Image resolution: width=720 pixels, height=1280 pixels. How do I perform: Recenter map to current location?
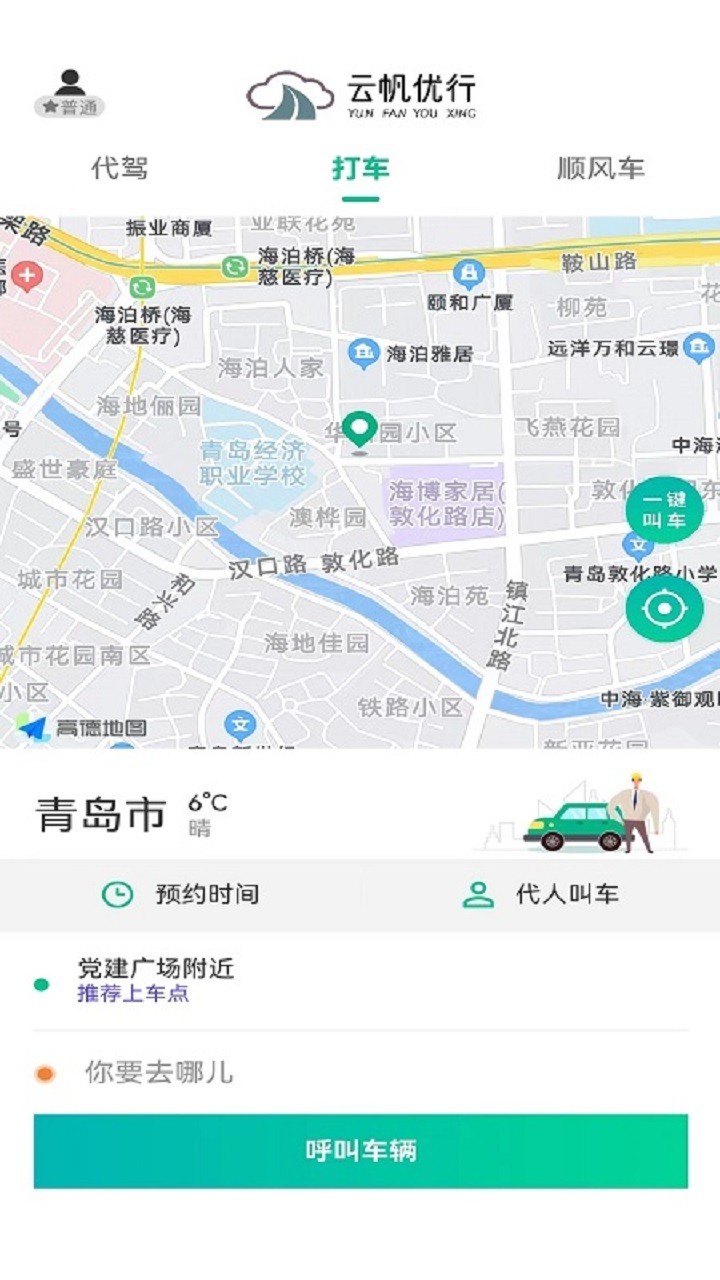[x=664, y=608]
